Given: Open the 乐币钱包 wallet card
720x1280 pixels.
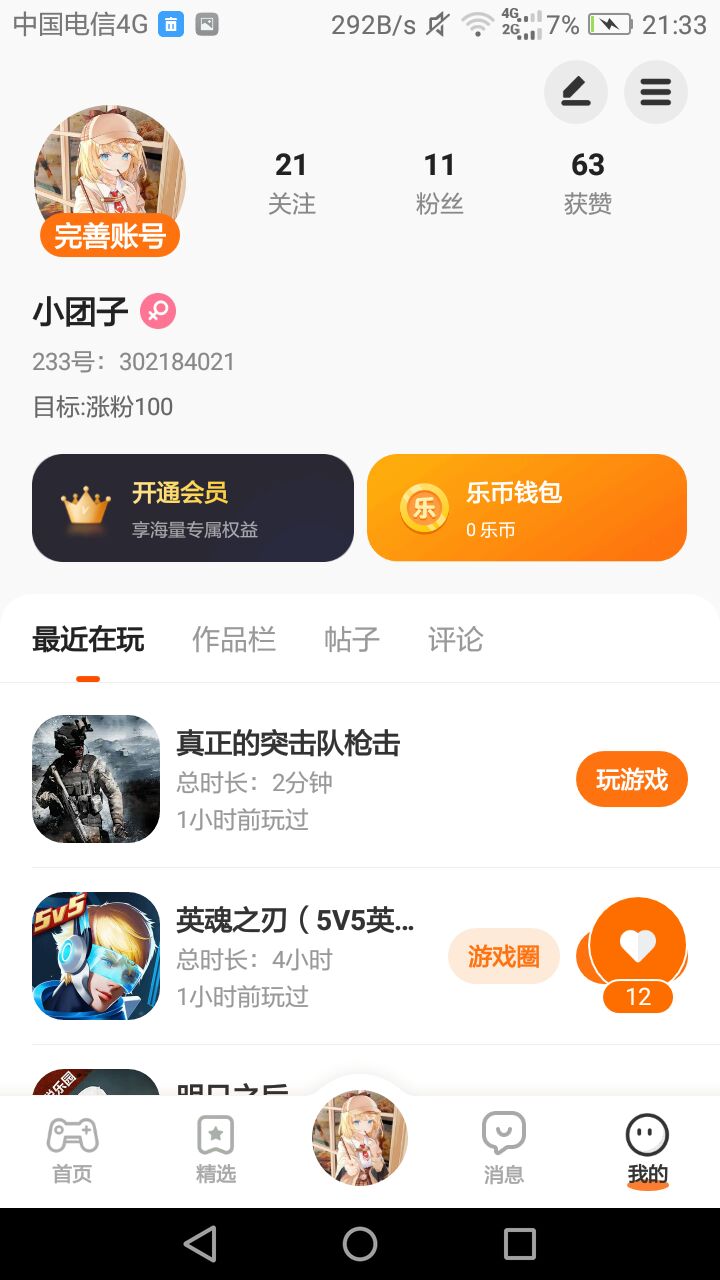Looking at the screenshot, I should pyautogui.click(x=527, y=508).
